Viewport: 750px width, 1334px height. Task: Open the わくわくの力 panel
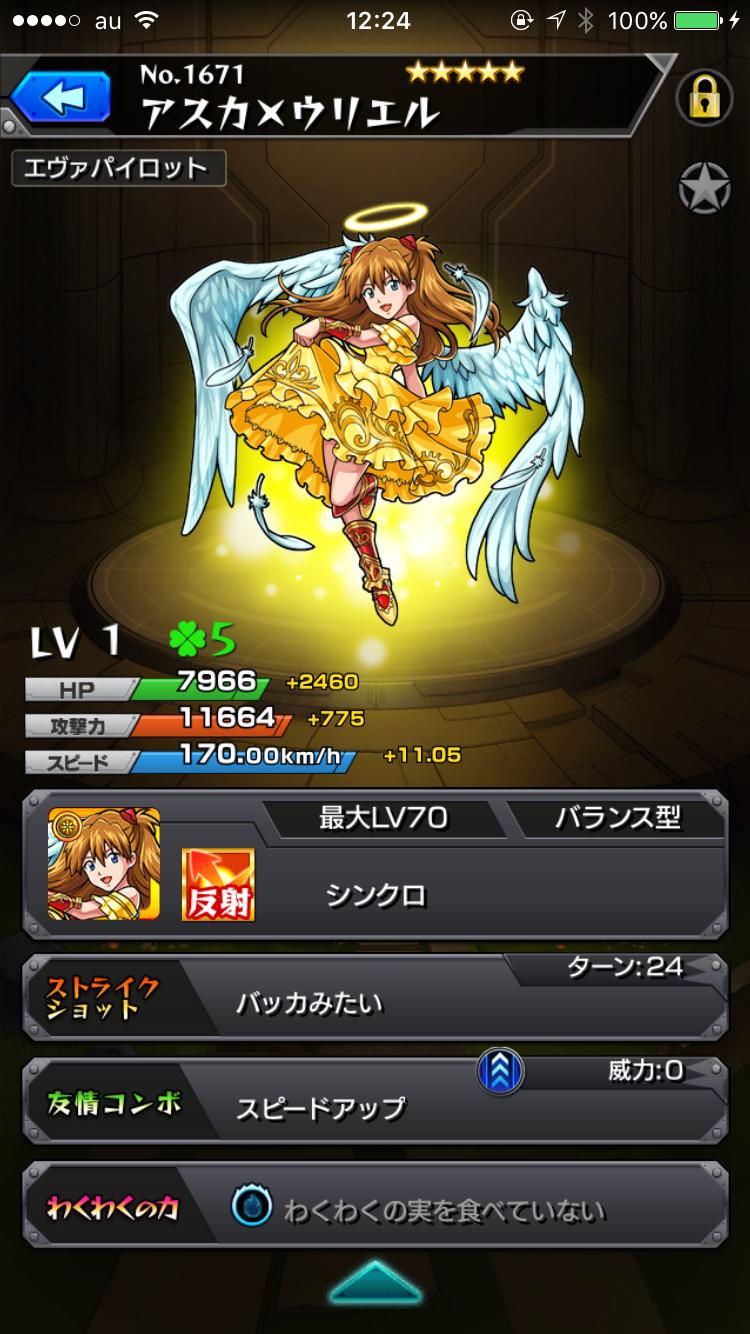[x=374, y=1208]
